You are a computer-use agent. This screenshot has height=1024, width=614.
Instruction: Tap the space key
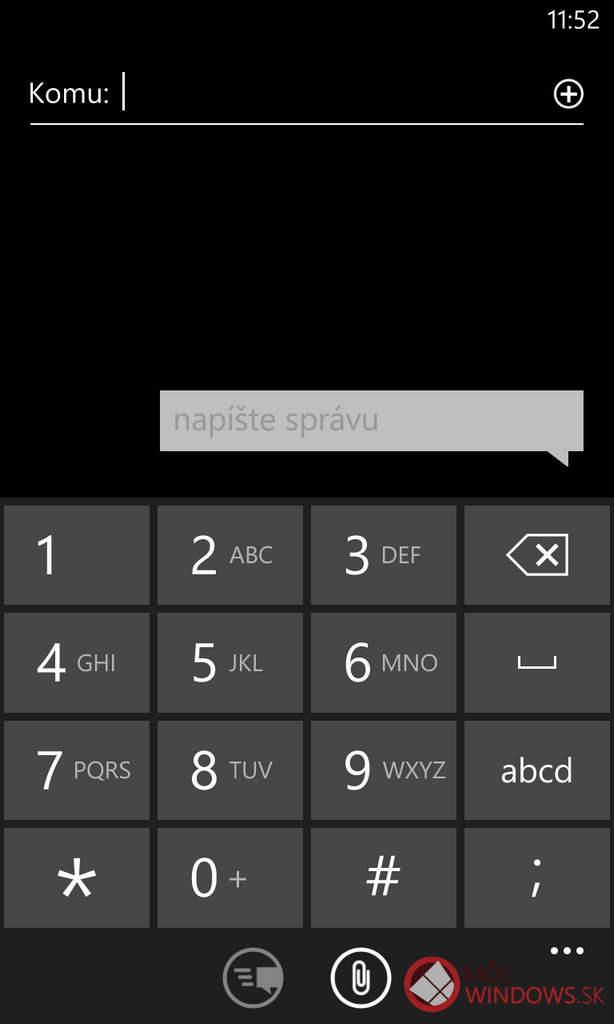coord(537,663)
